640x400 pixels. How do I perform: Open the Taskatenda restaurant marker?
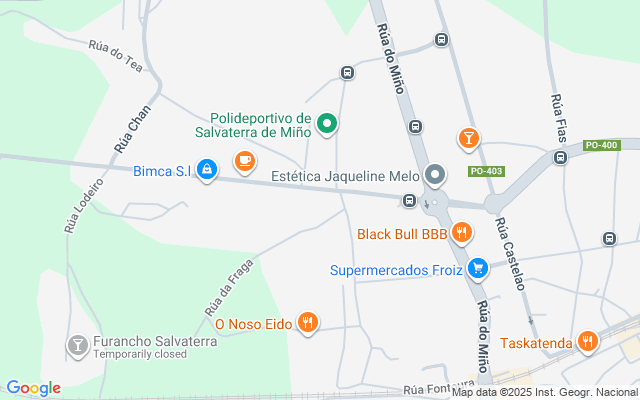click(x=588, y=342)
